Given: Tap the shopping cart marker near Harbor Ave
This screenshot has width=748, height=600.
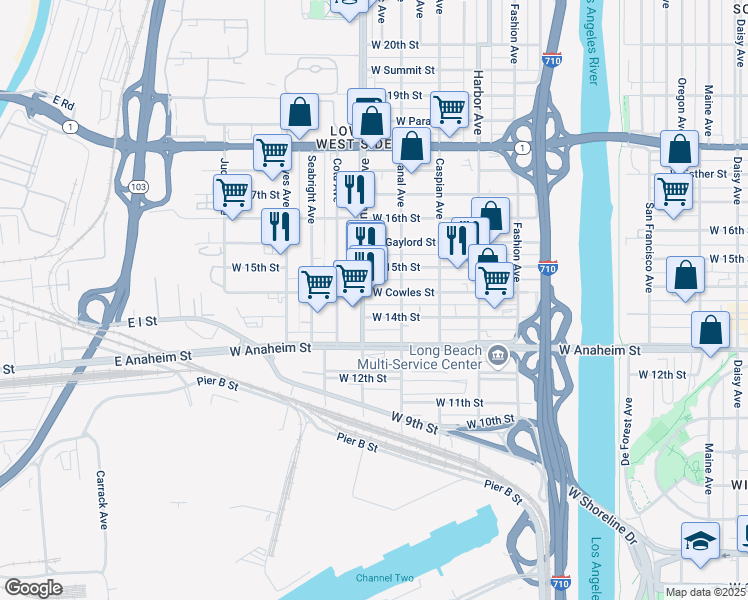Looking at the screenshot, I should tap(449, 111).
